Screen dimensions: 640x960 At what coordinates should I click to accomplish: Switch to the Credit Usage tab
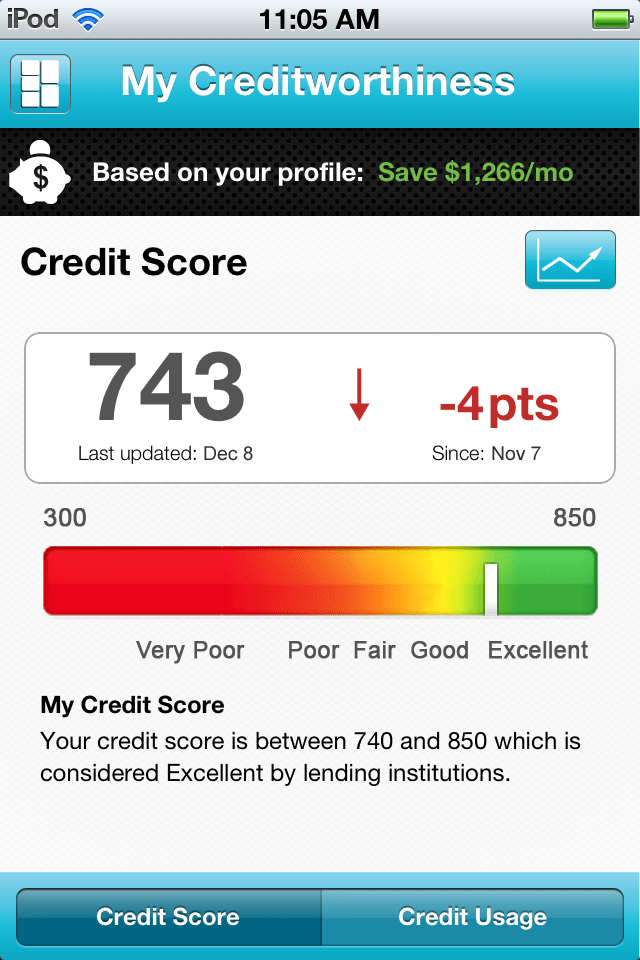[472, 917]
